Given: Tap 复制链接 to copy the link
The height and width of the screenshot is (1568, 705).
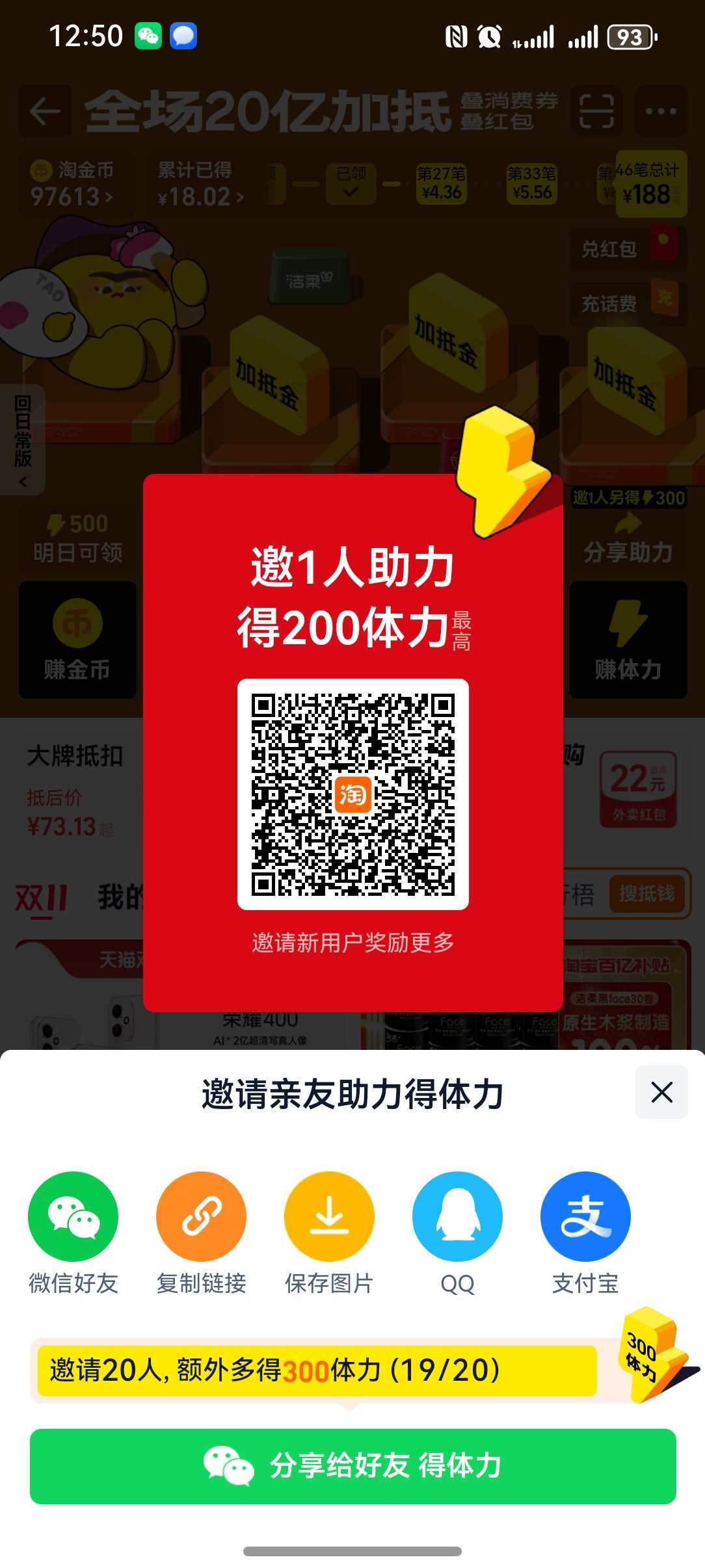Looking at the screenshot, I should click(x=201, y=1217).
